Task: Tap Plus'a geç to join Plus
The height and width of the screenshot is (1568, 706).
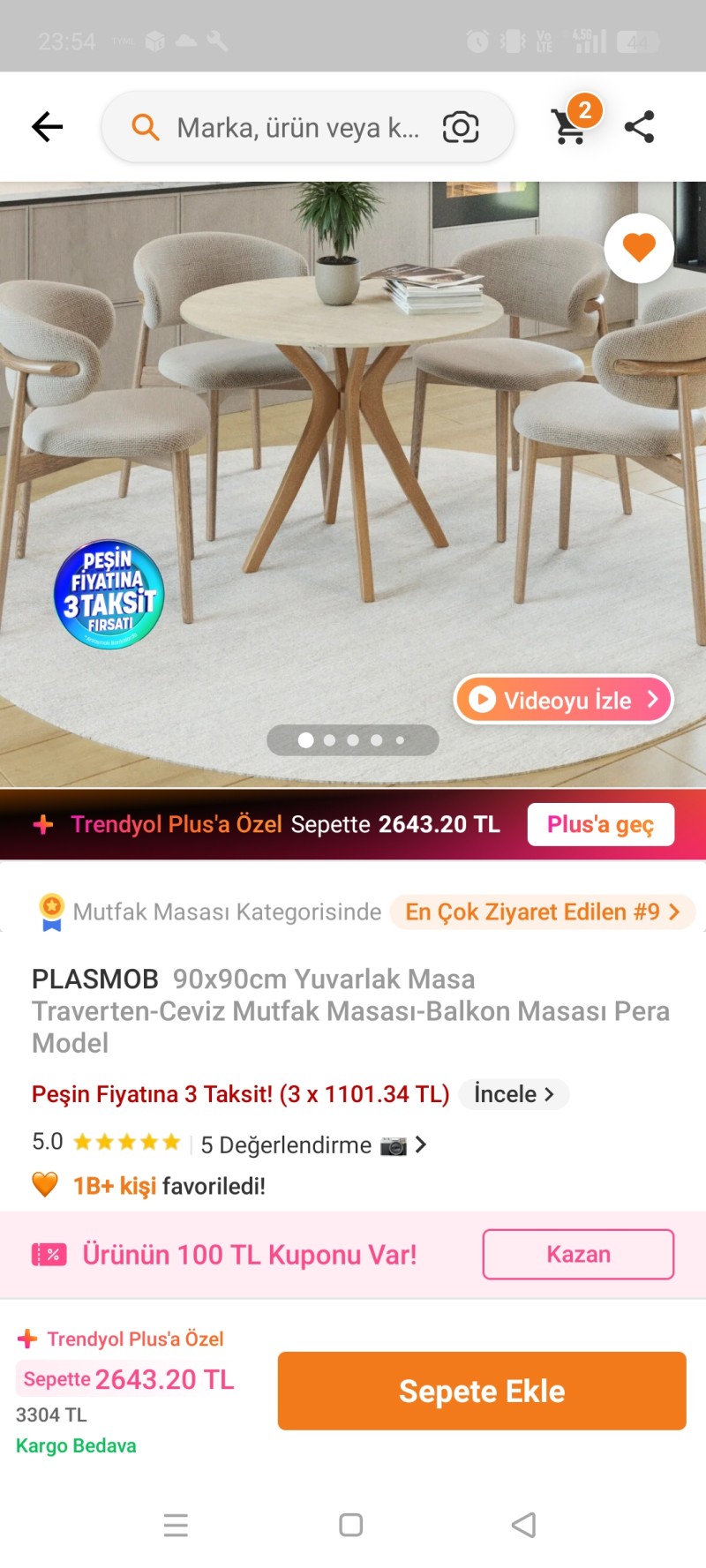Action: (600, 824)
